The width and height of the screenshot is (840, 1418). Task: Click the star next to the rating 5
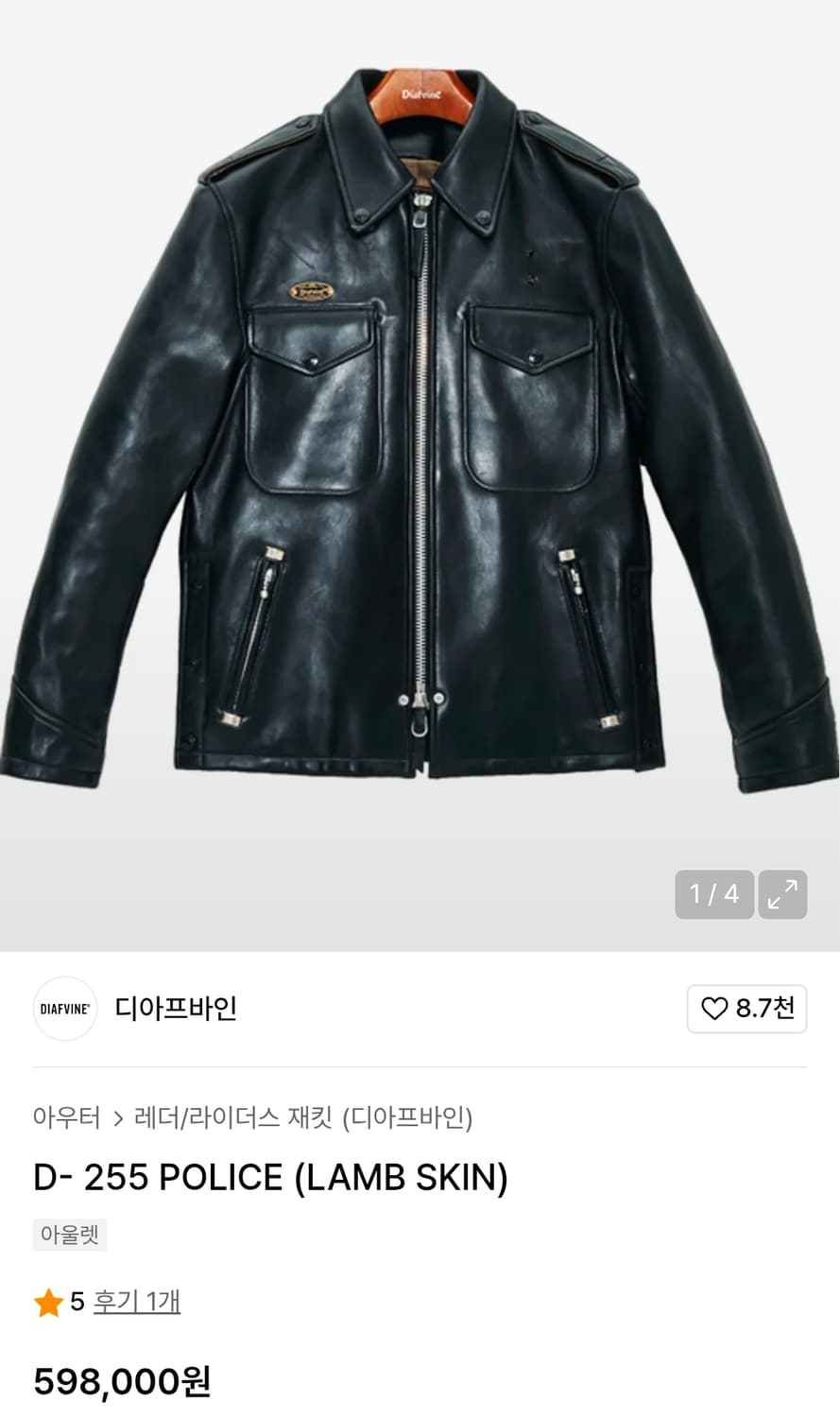[x=47, y=1302]
